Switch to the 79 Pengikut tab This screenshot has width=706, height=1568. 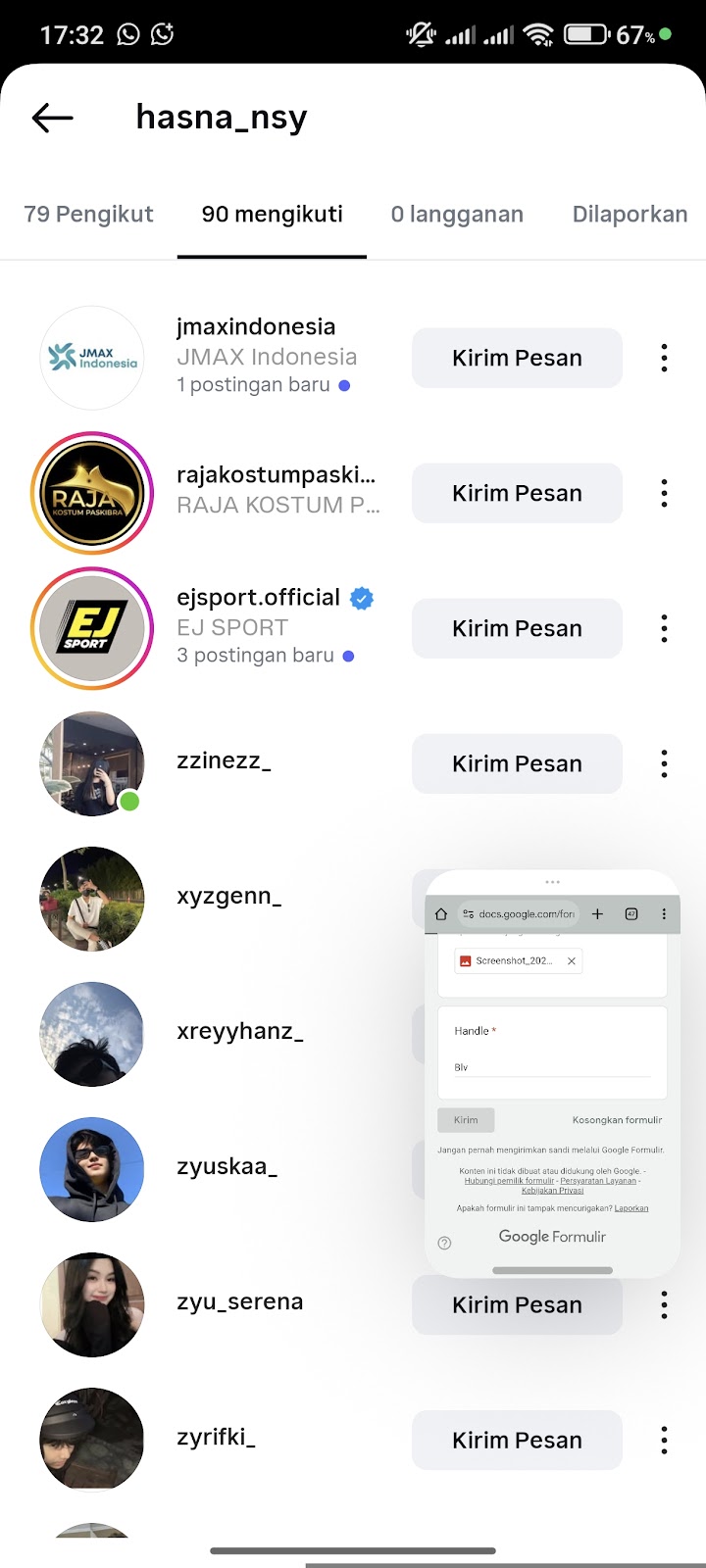click(88, 215)
